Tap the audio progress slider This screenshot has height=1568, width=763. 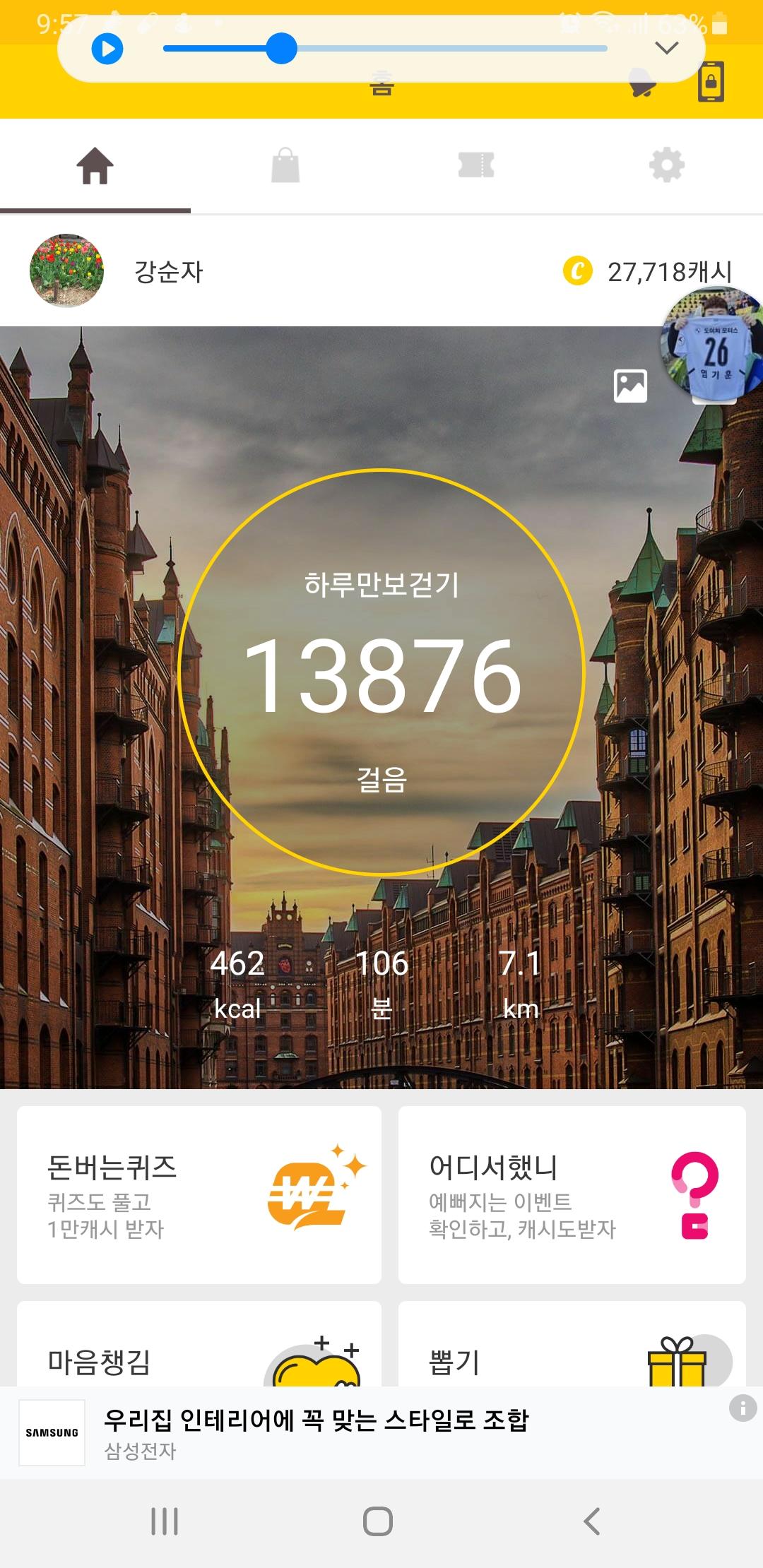(x=385, y=49)
